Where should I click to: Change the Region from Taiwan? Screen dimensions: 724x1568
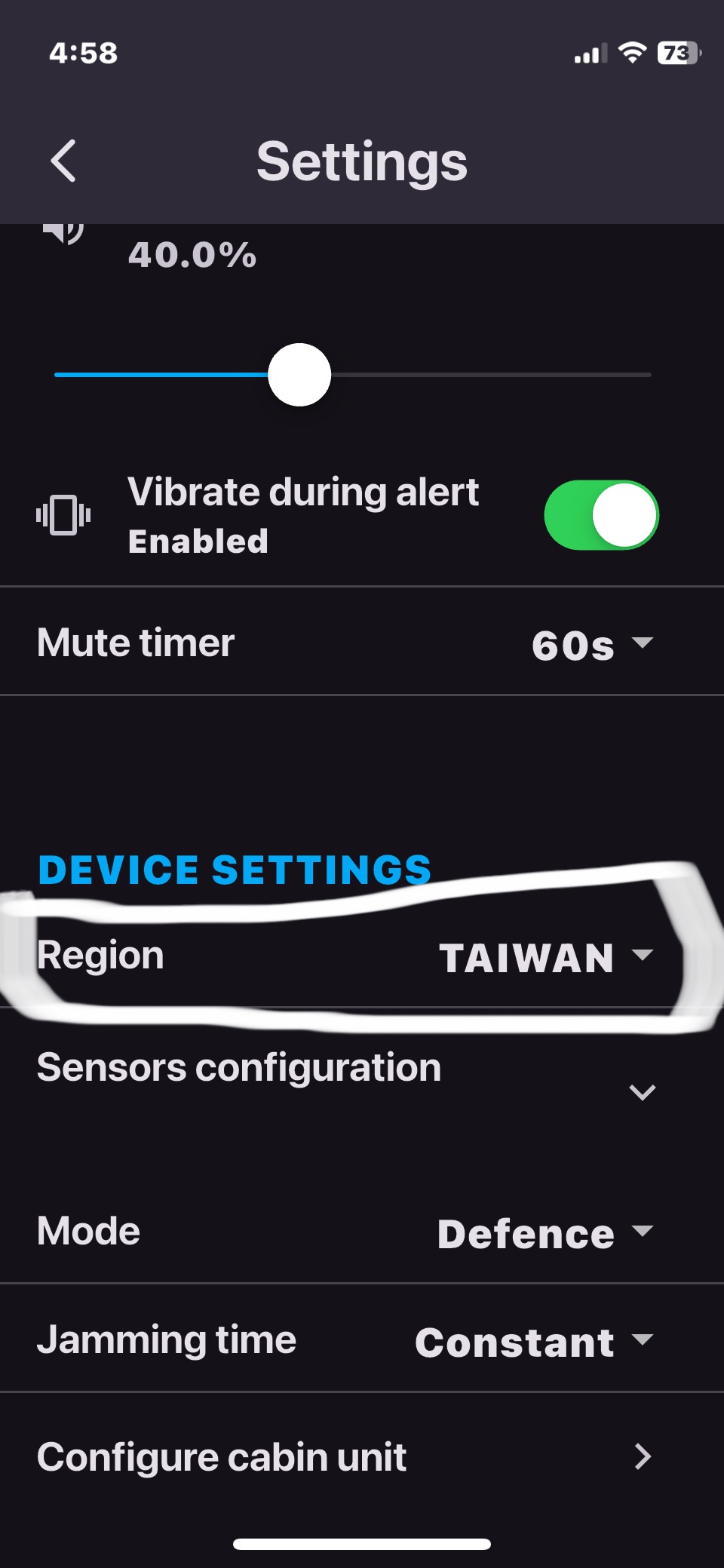(545, 957)
